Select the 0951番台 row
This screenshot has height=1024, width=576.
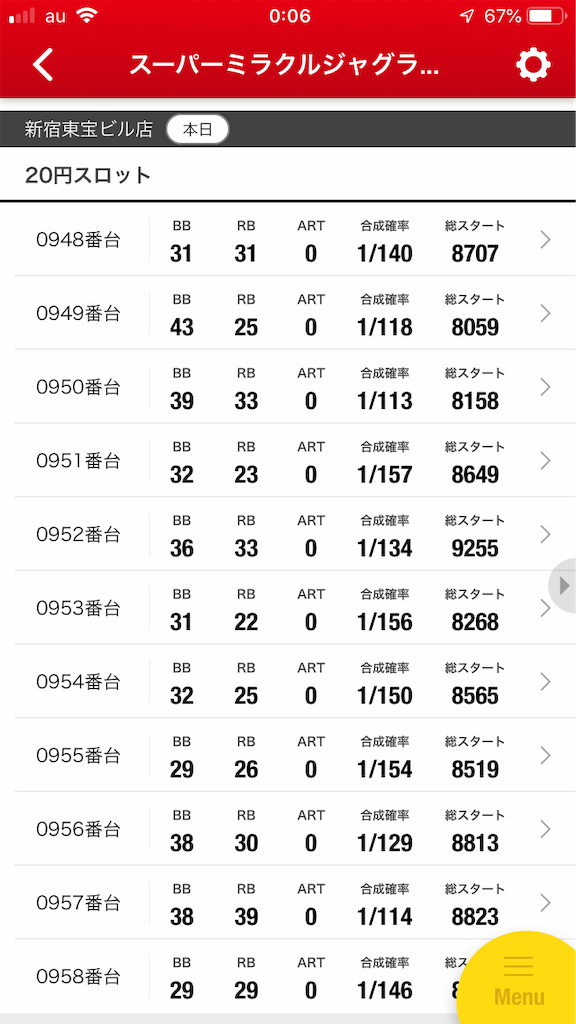click(288, 461)
